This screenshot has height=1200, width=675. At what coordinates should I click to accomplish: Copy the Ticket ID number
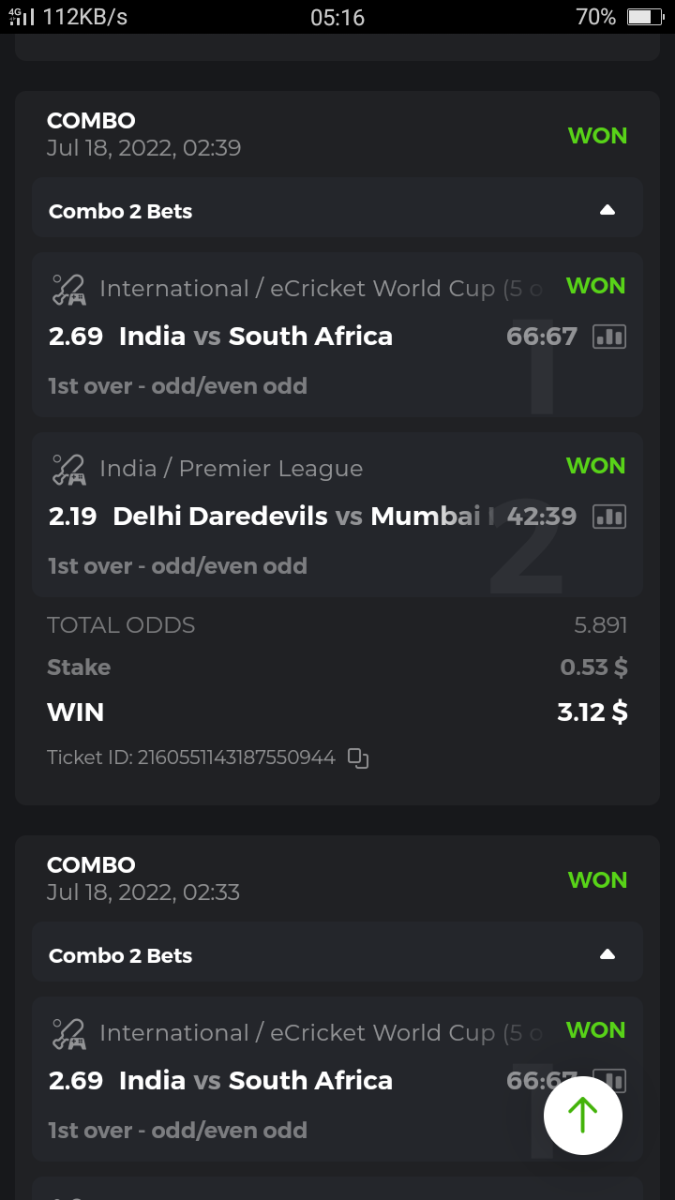tap(358, 758)
